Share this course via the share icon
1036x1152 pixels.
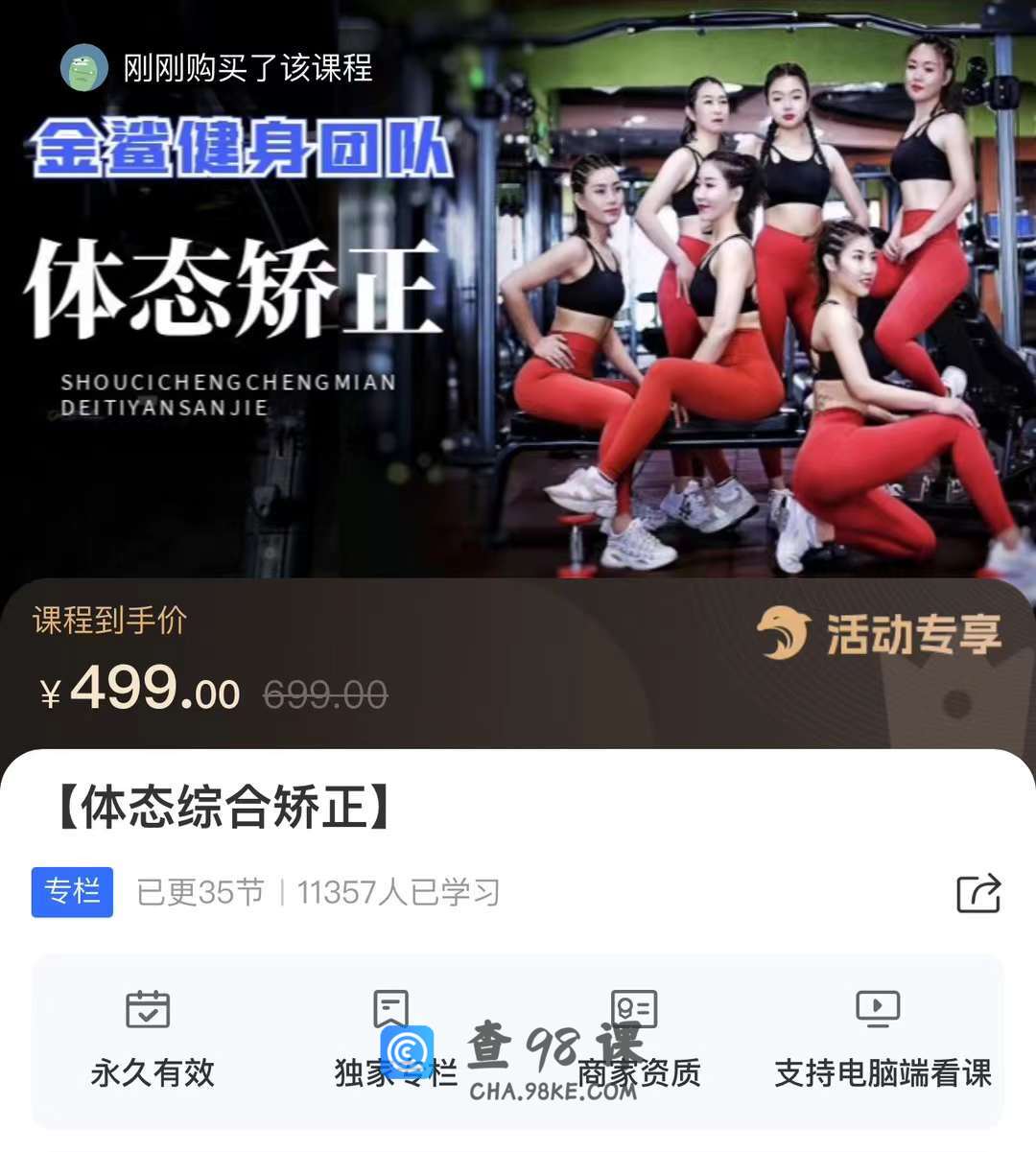(x=978, y=893)
